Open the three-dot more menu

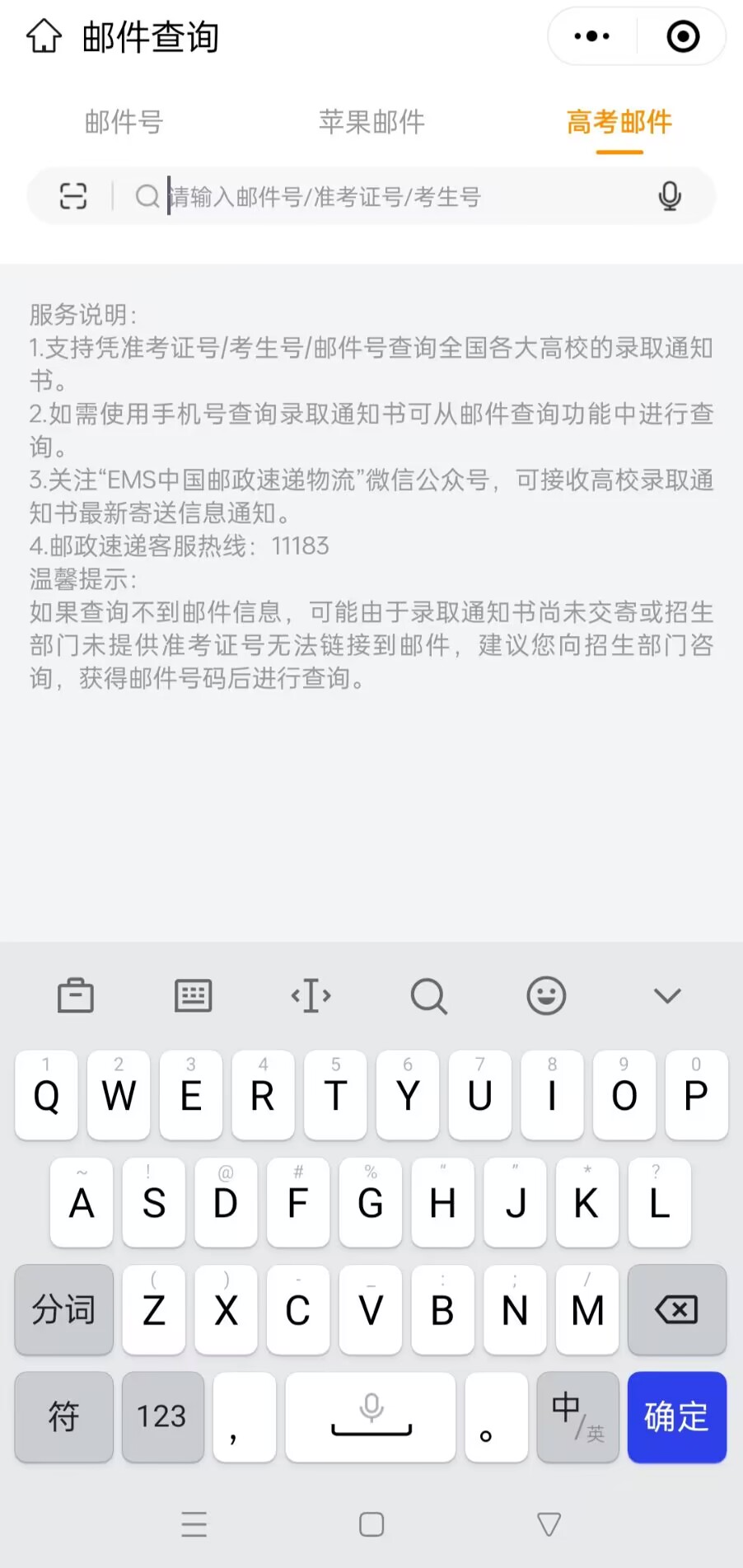(591, 36)
